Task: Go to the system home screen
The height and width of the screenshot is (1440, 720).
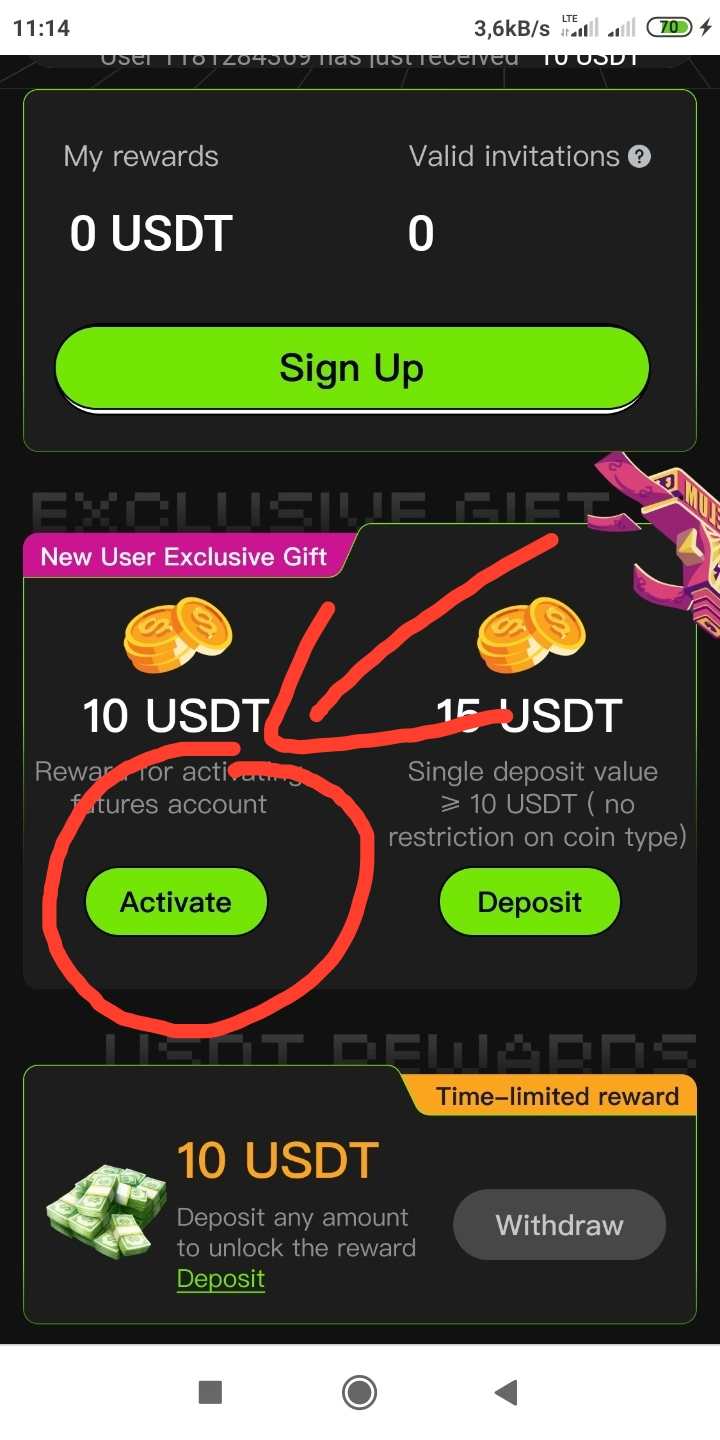Action: point(359,1392)
